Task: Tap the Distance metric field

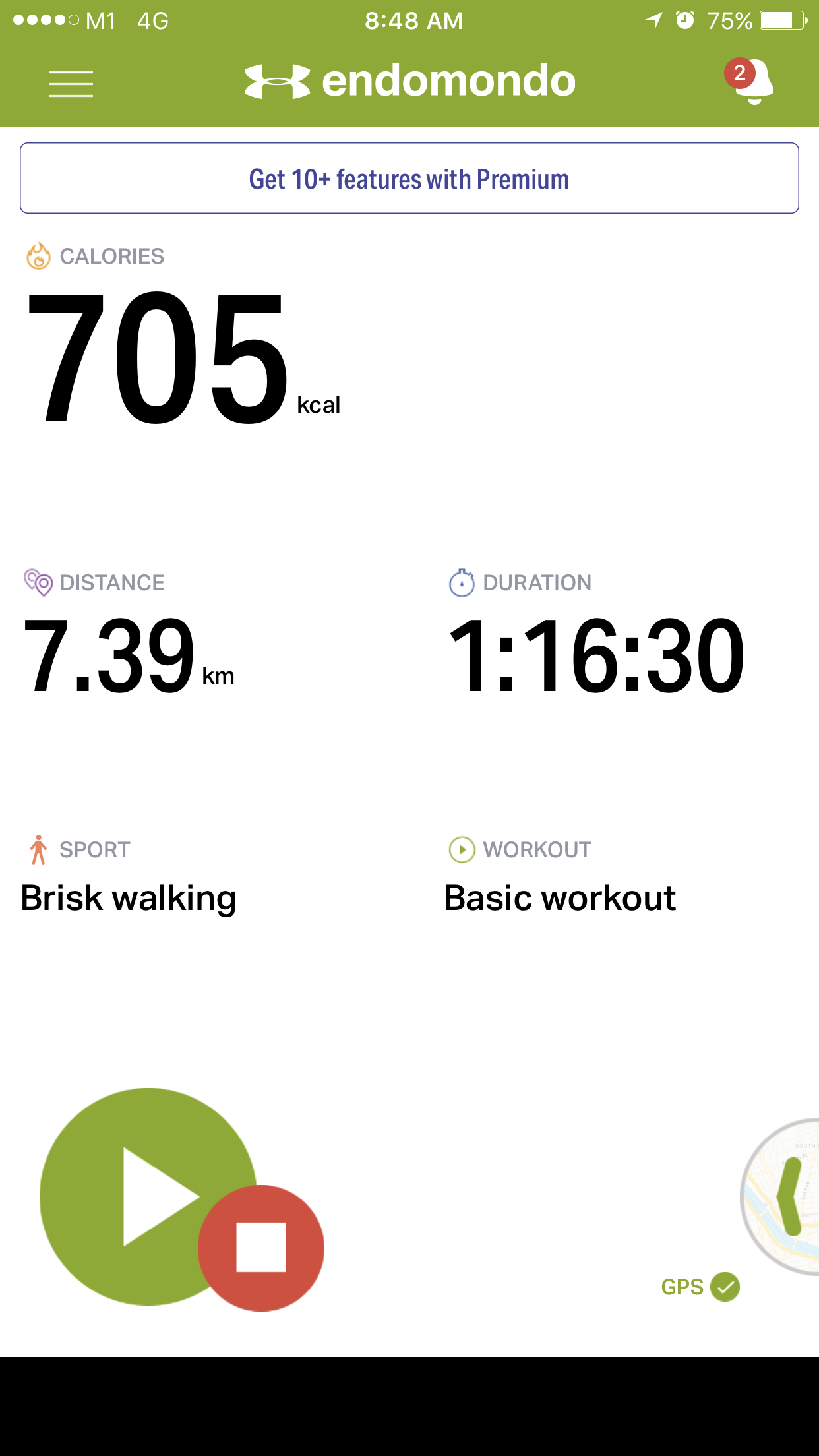Action: (x=129, y=633)
